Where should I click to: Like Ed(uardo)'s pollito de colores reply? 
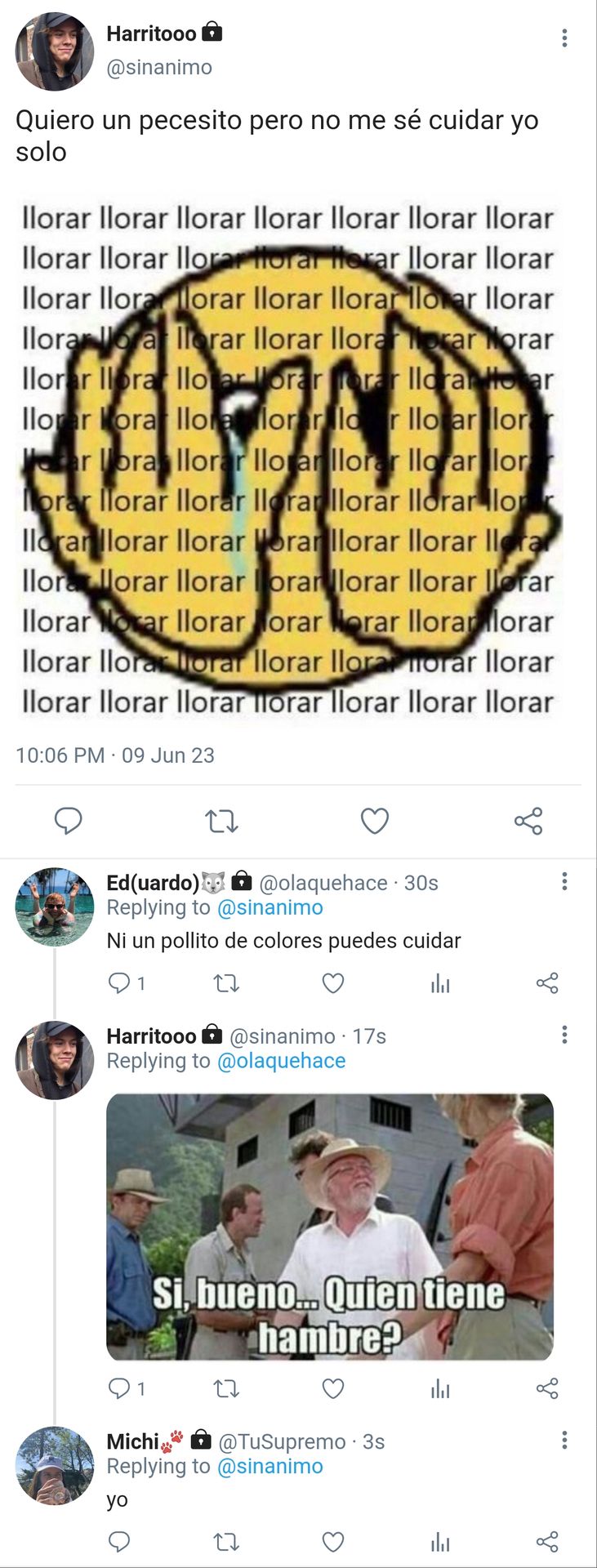(333, 982)
